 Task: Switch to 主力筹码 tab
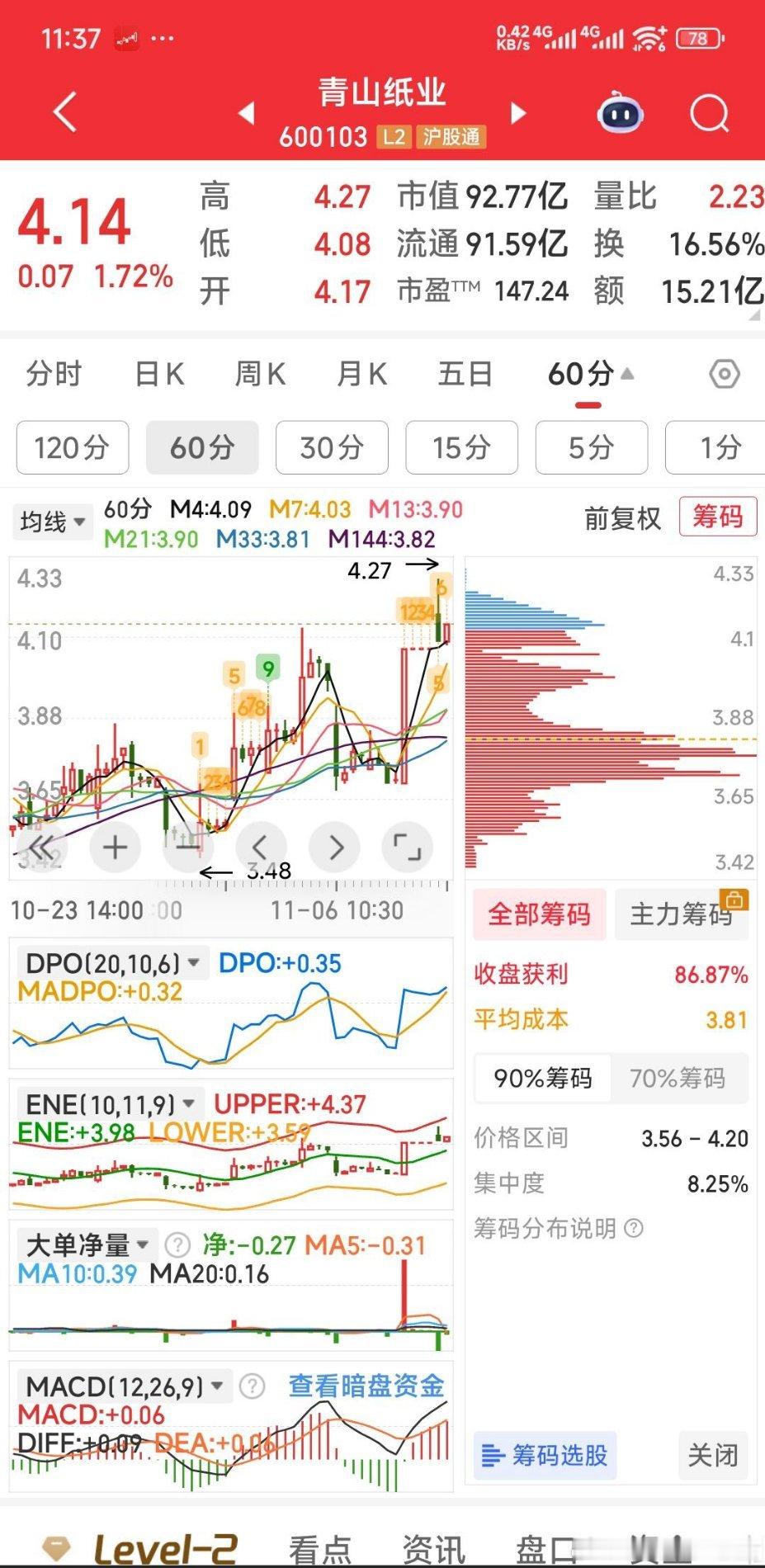tap(681, 914)
